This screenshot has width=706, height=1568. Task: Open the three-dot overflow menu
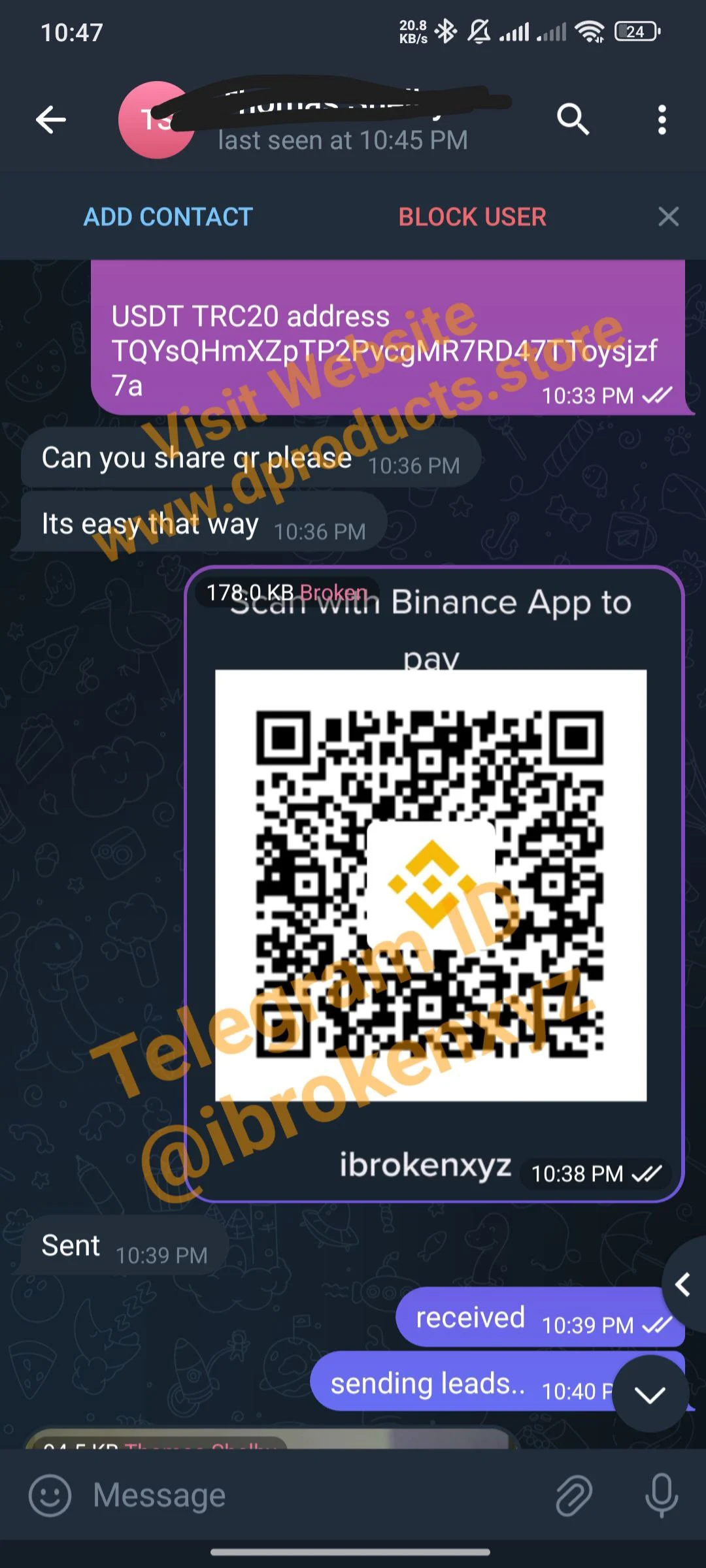[x=662, y=120]
